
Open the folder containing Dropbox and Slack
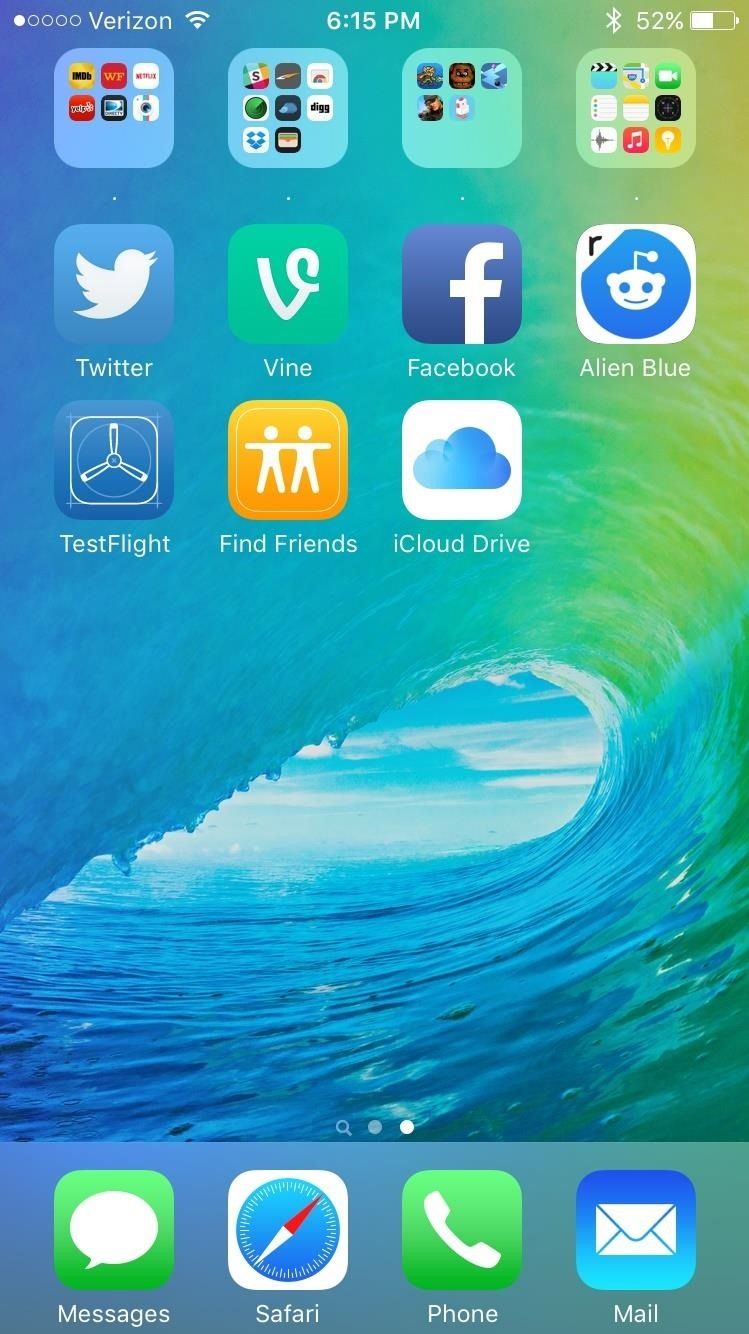coord(288,107)
